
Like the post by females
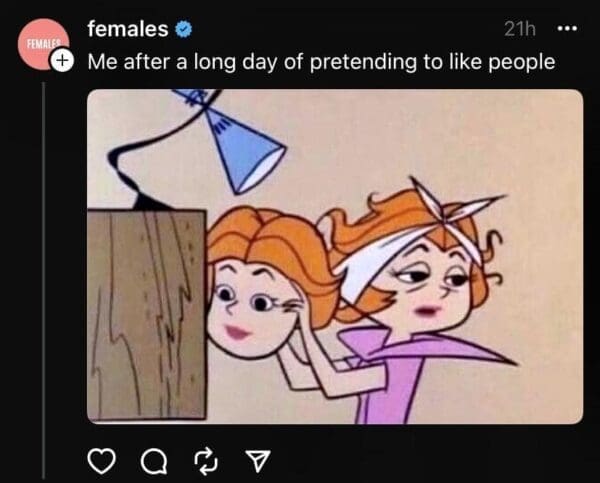click(100, 459)
